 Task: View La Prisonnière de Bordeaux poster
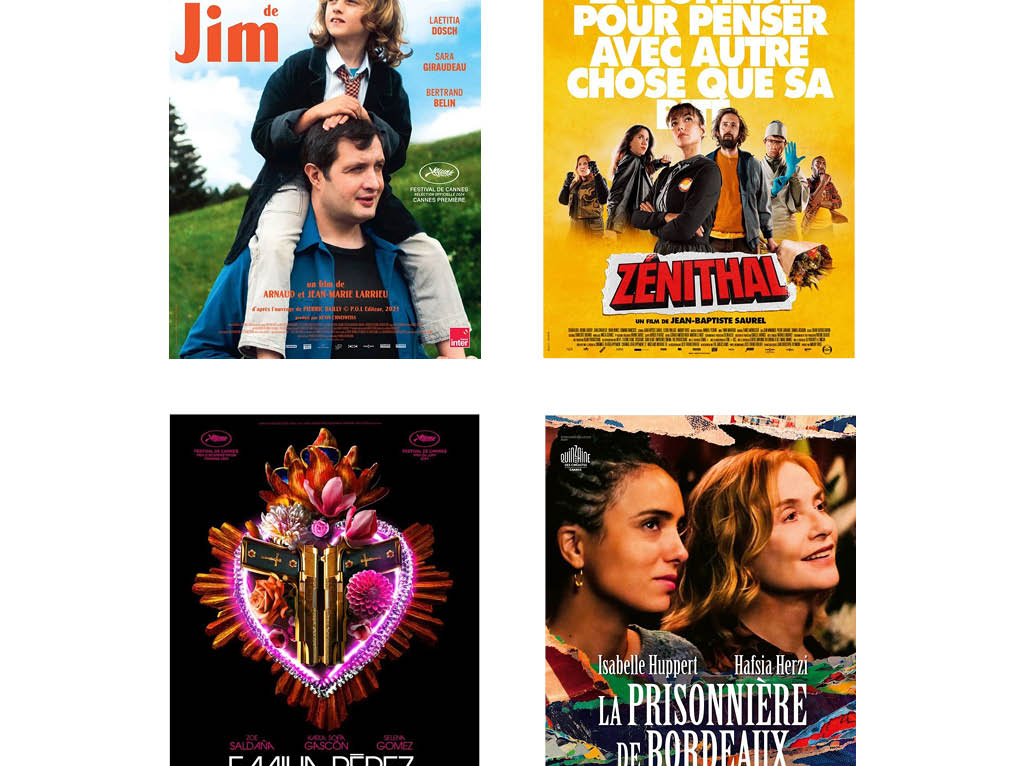700,590
